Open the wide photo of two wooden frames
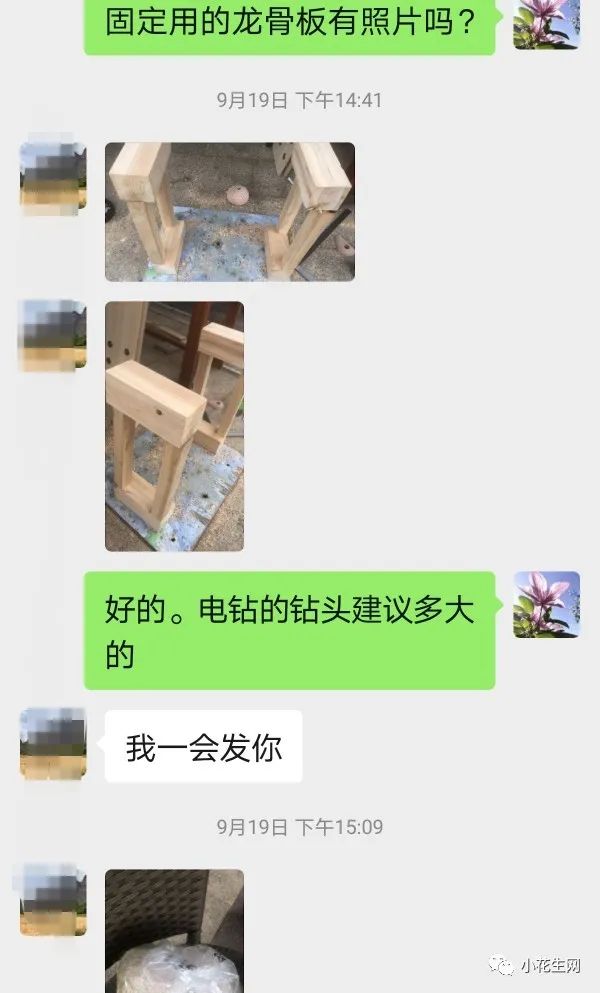 (x=229, y=212)
